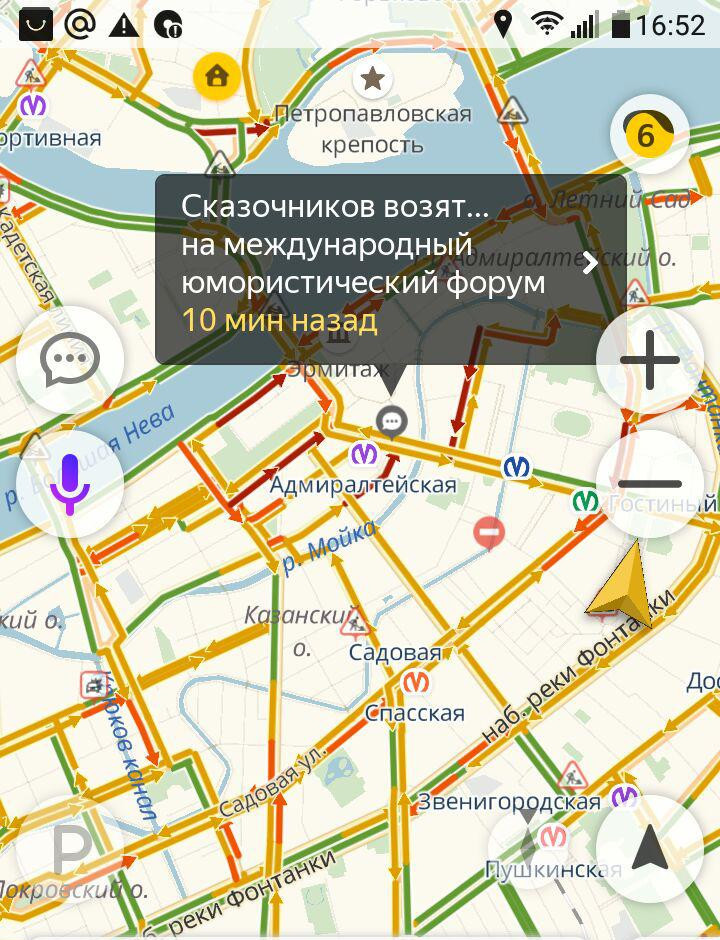Recenter the map on my location
This screenshot has width=720, height=940.
pyautogui.click(x=650, y=850)
